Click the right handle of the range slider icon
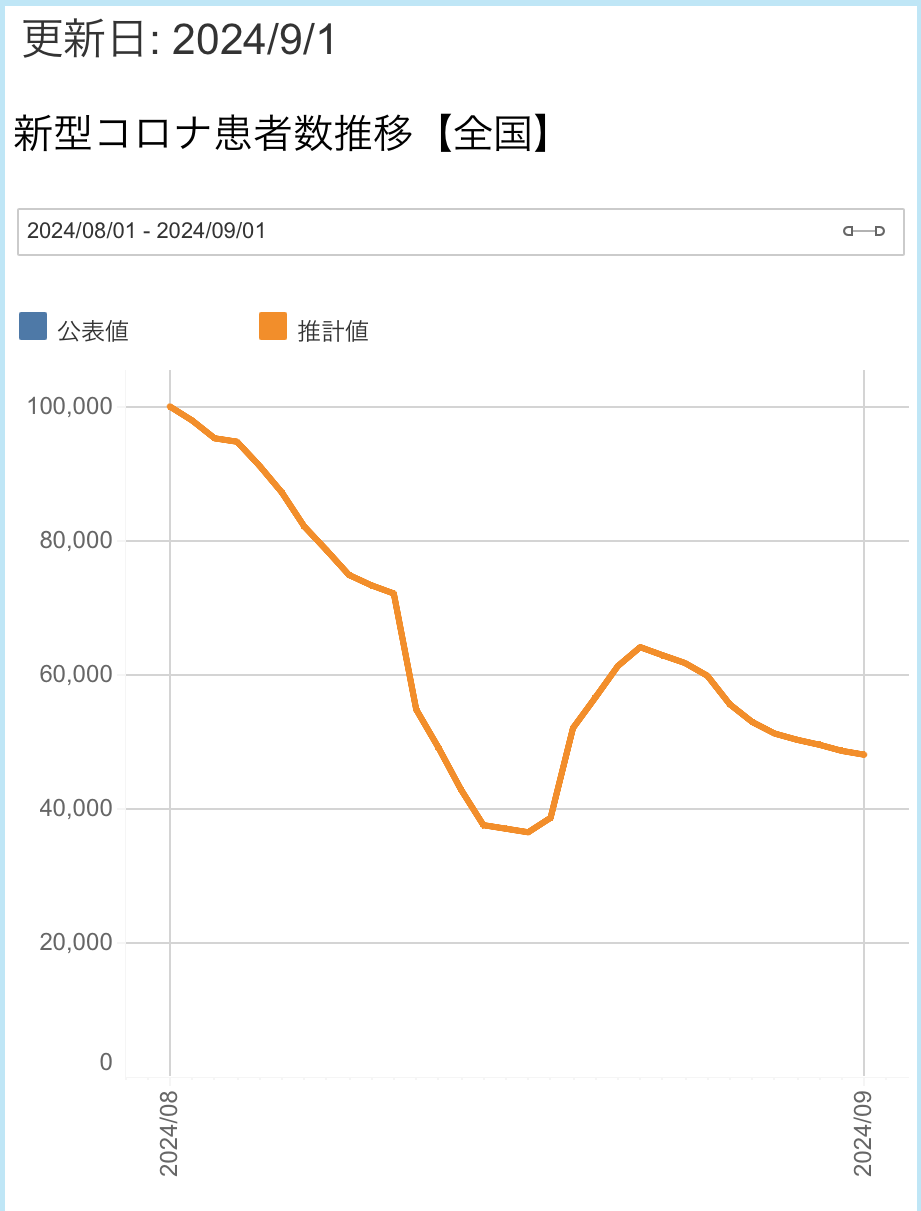 click(x=880, y=231)
